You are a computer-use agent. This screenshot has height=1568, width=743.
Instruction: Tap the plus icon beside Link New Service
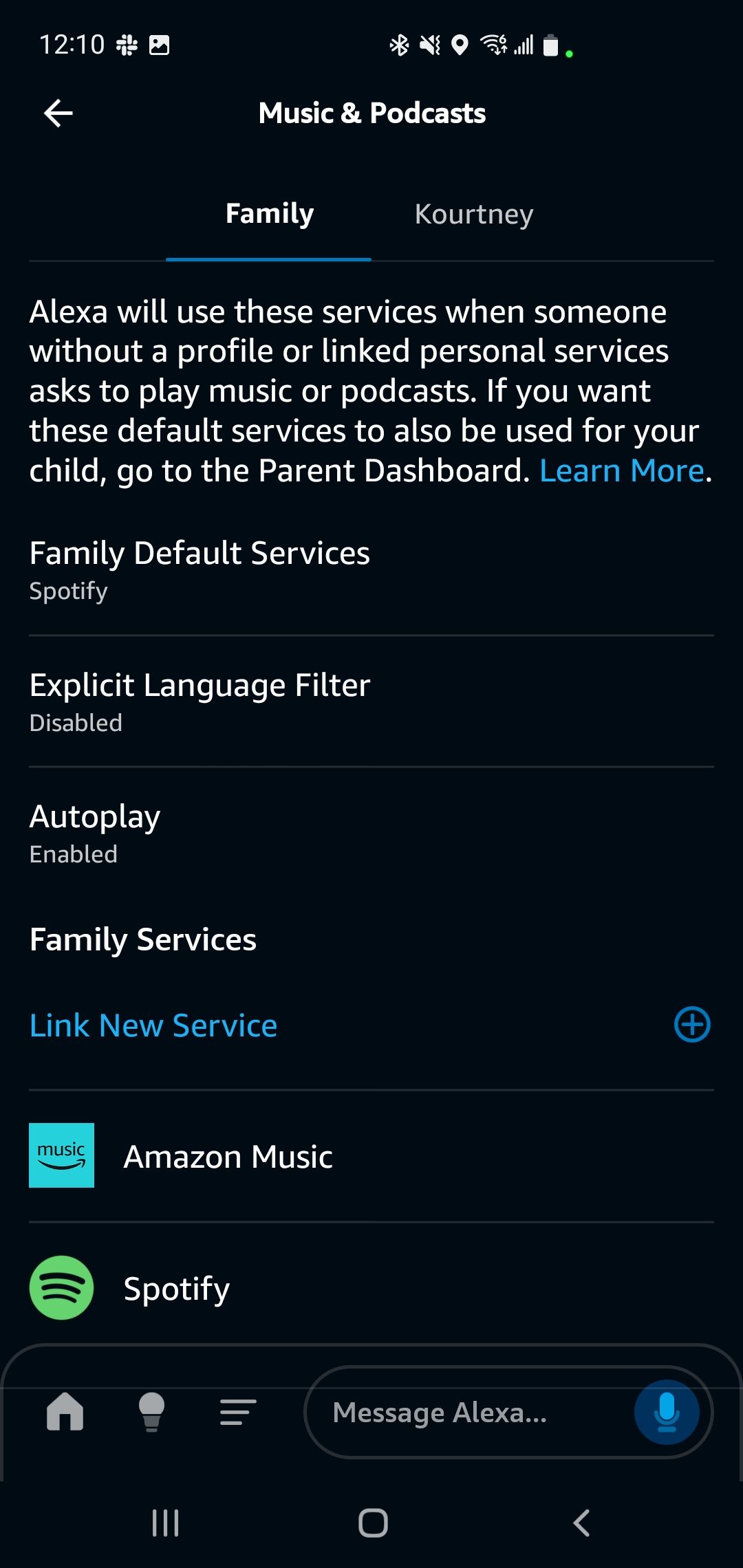pyautogui.click(x=692, y=1025)
